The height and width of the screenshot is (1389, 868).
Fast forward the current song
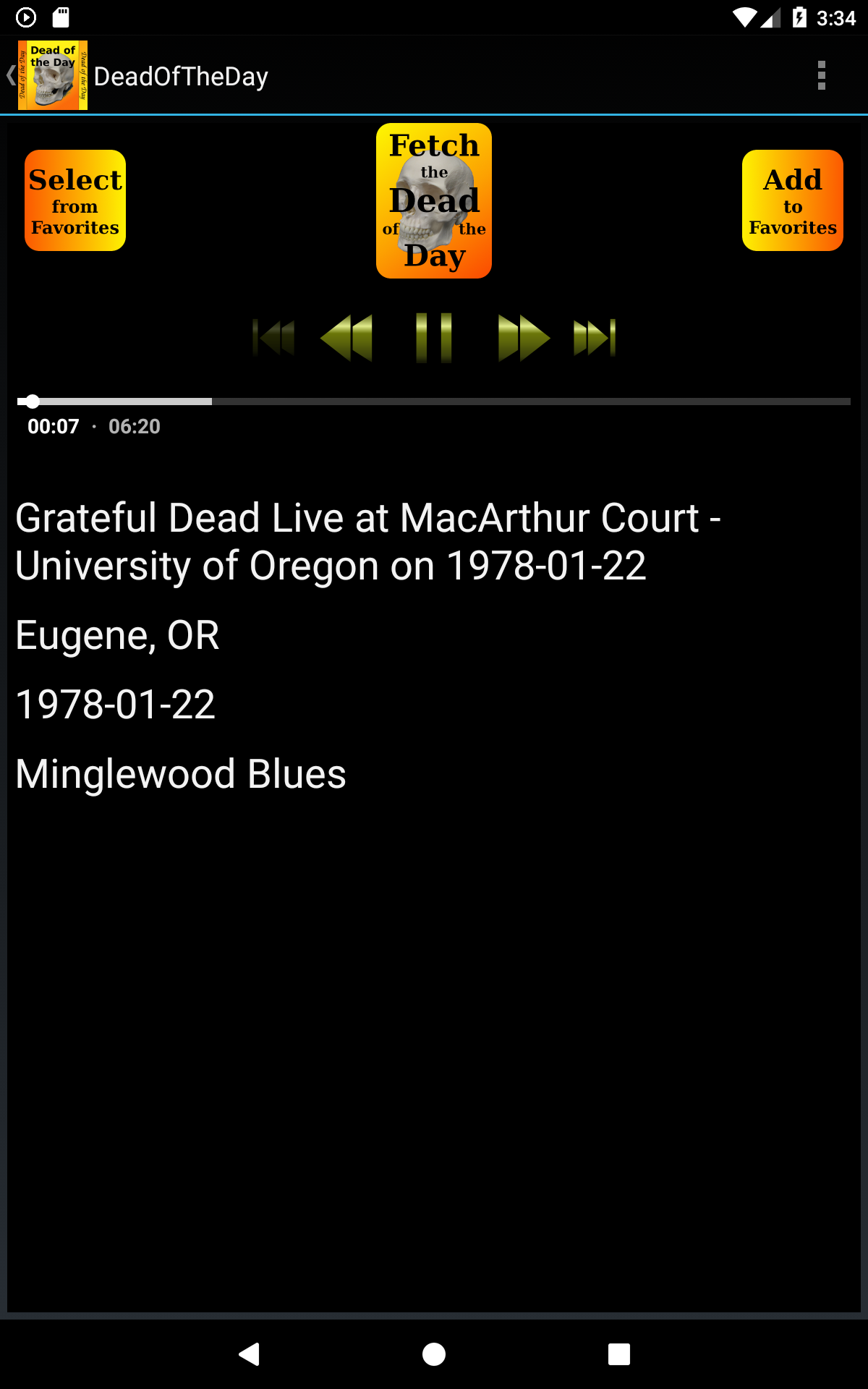coord(523,338)
